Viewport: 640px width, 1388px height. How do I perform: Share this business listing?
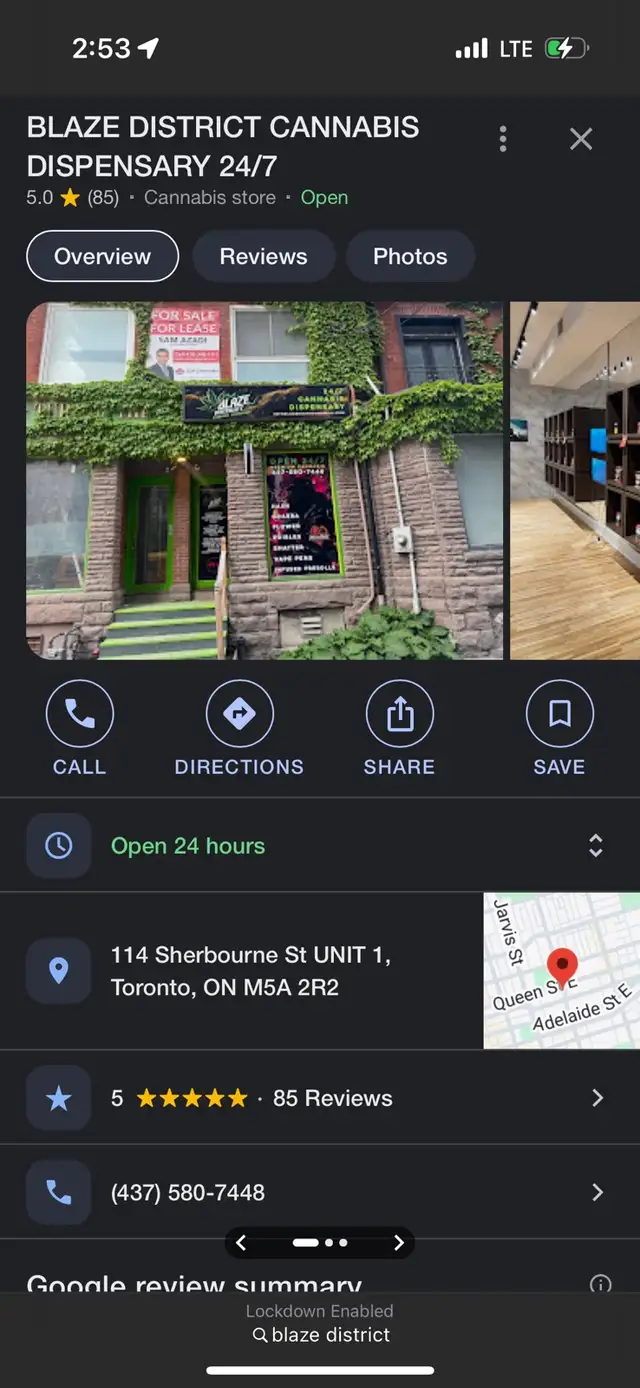[399, 727]
